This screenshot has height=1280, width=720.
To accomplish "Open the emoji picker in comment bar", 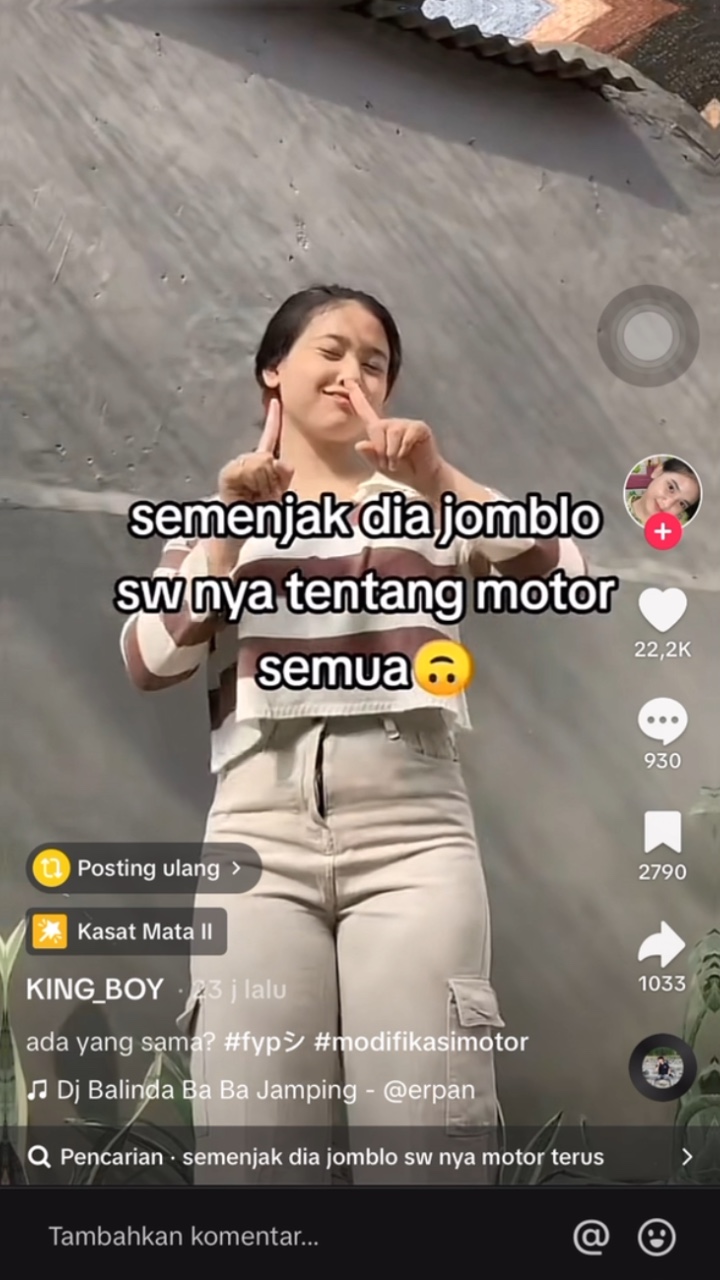I will coord(657,1237).
